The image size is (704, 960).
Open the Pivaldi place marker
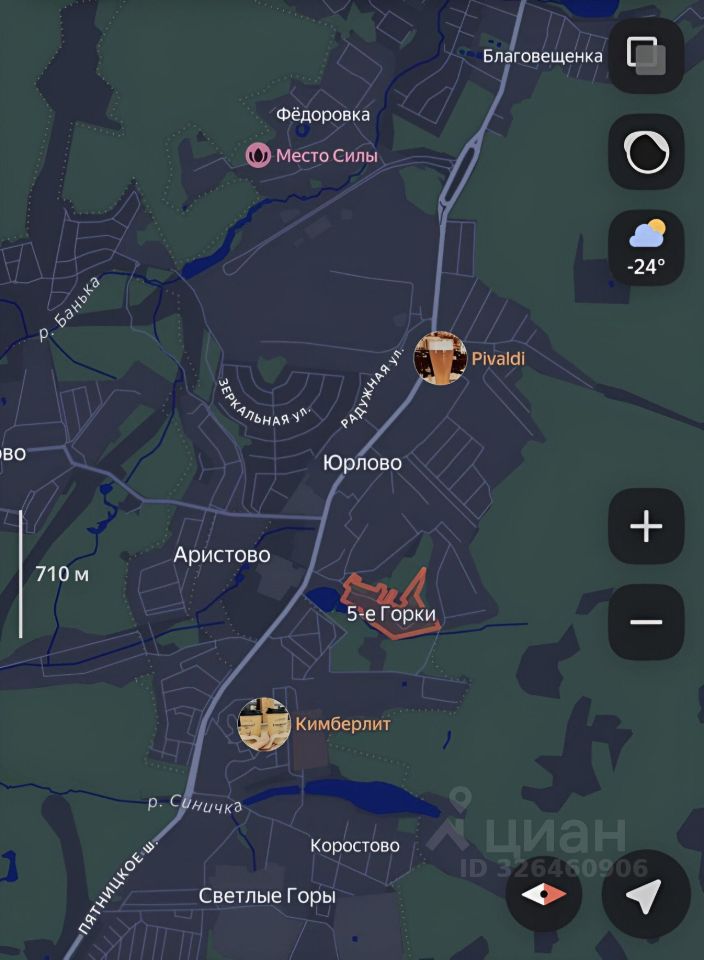tap(440, 358)
